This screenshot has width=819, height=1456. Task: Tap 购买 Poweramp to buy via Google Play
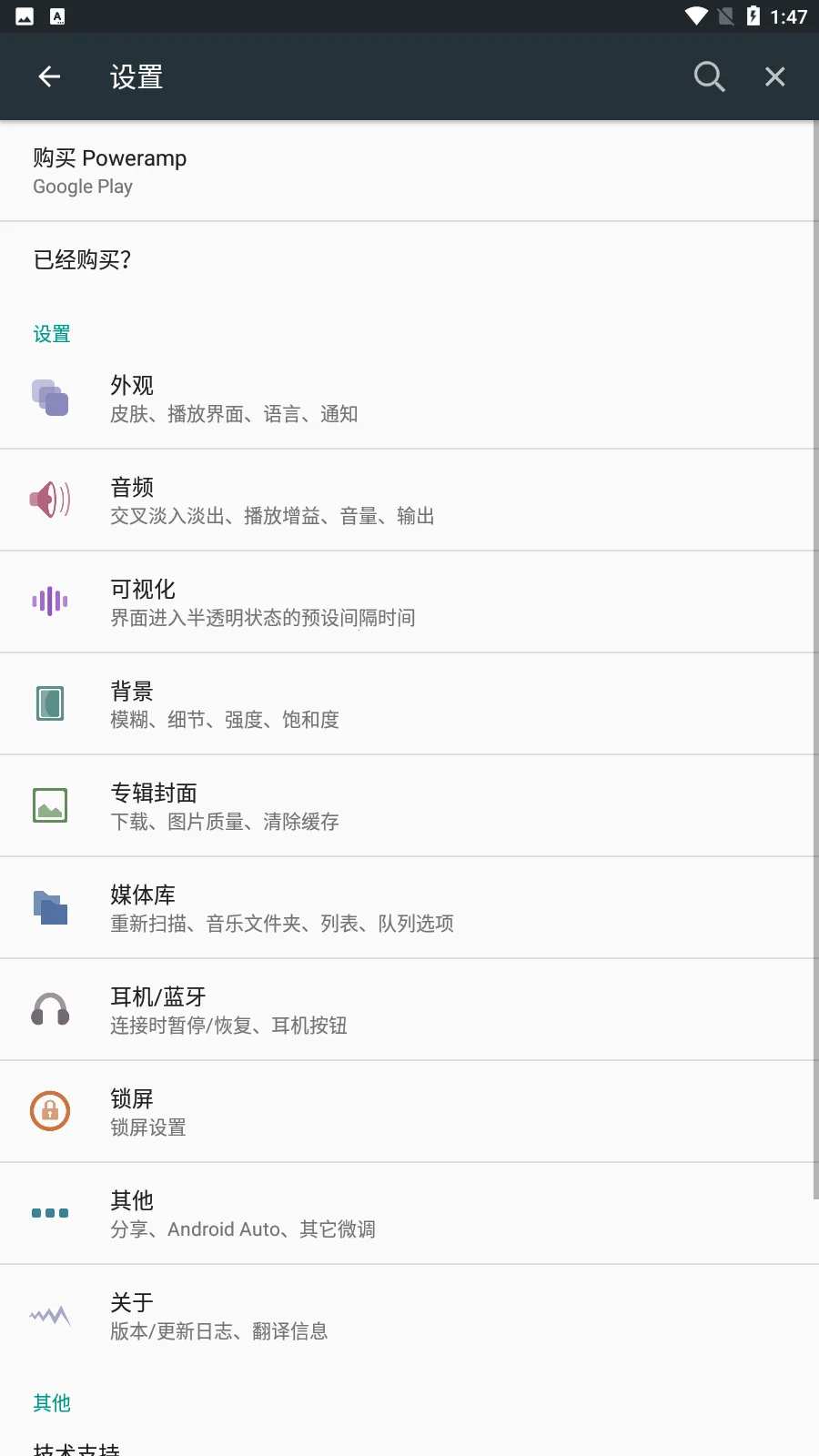409,171
